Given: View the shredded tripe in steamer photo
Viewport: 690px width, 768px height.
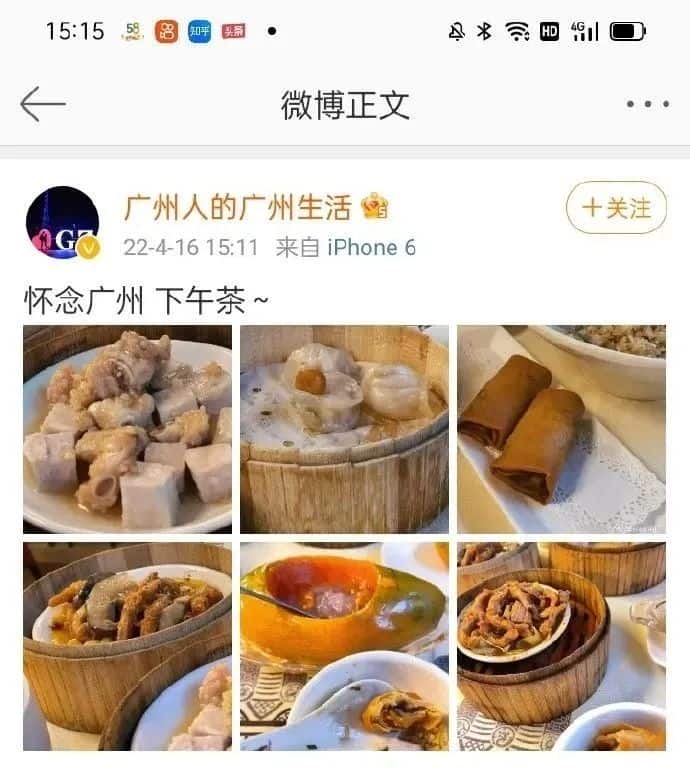Looking at the screenshot, I should pos(561,646).
